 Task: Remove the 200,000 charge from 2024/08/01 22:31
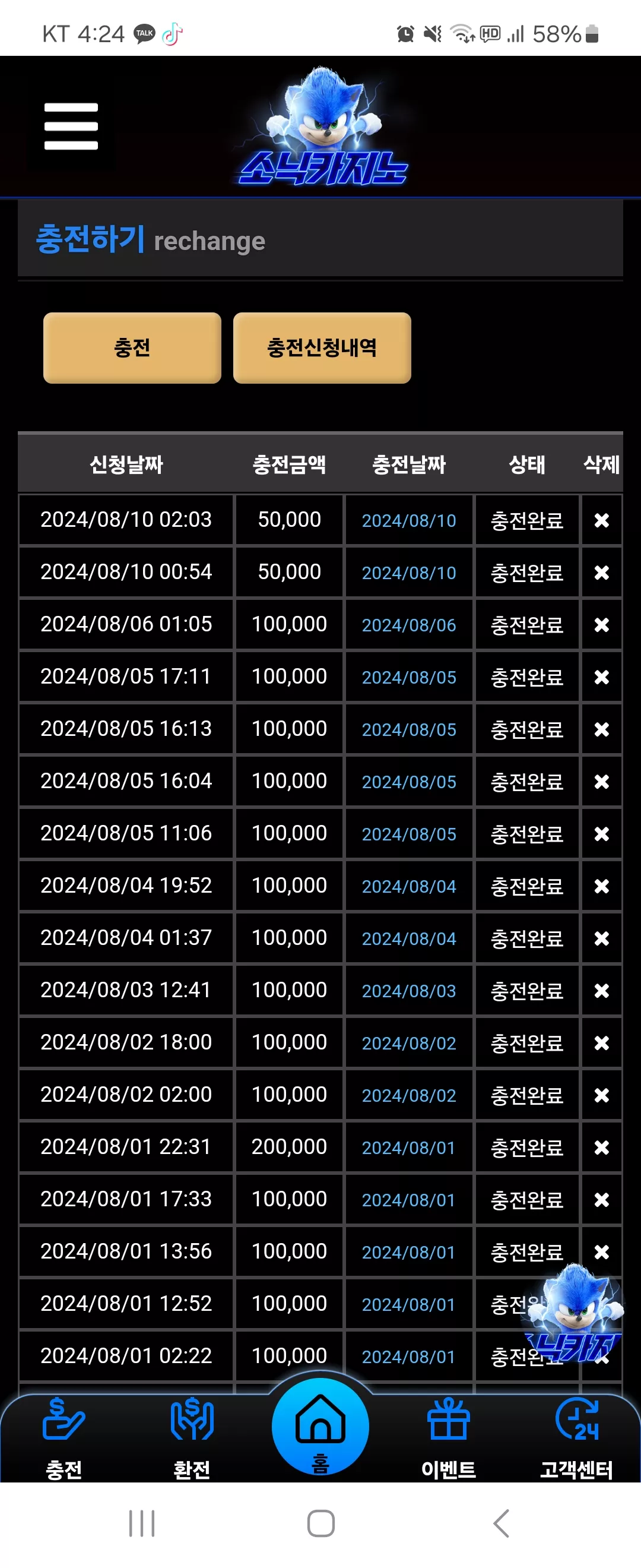[601, 1147]
